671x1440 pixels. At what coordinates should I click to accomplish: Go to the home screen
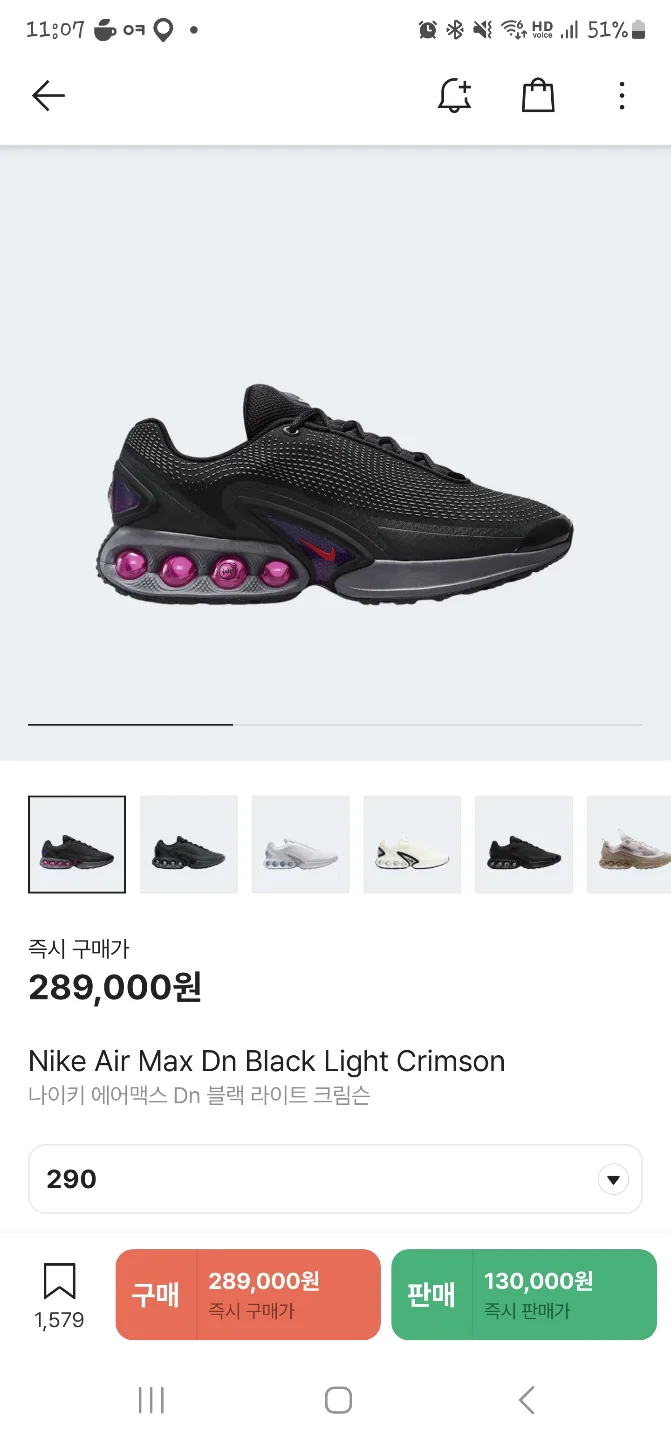point(338,1400)
